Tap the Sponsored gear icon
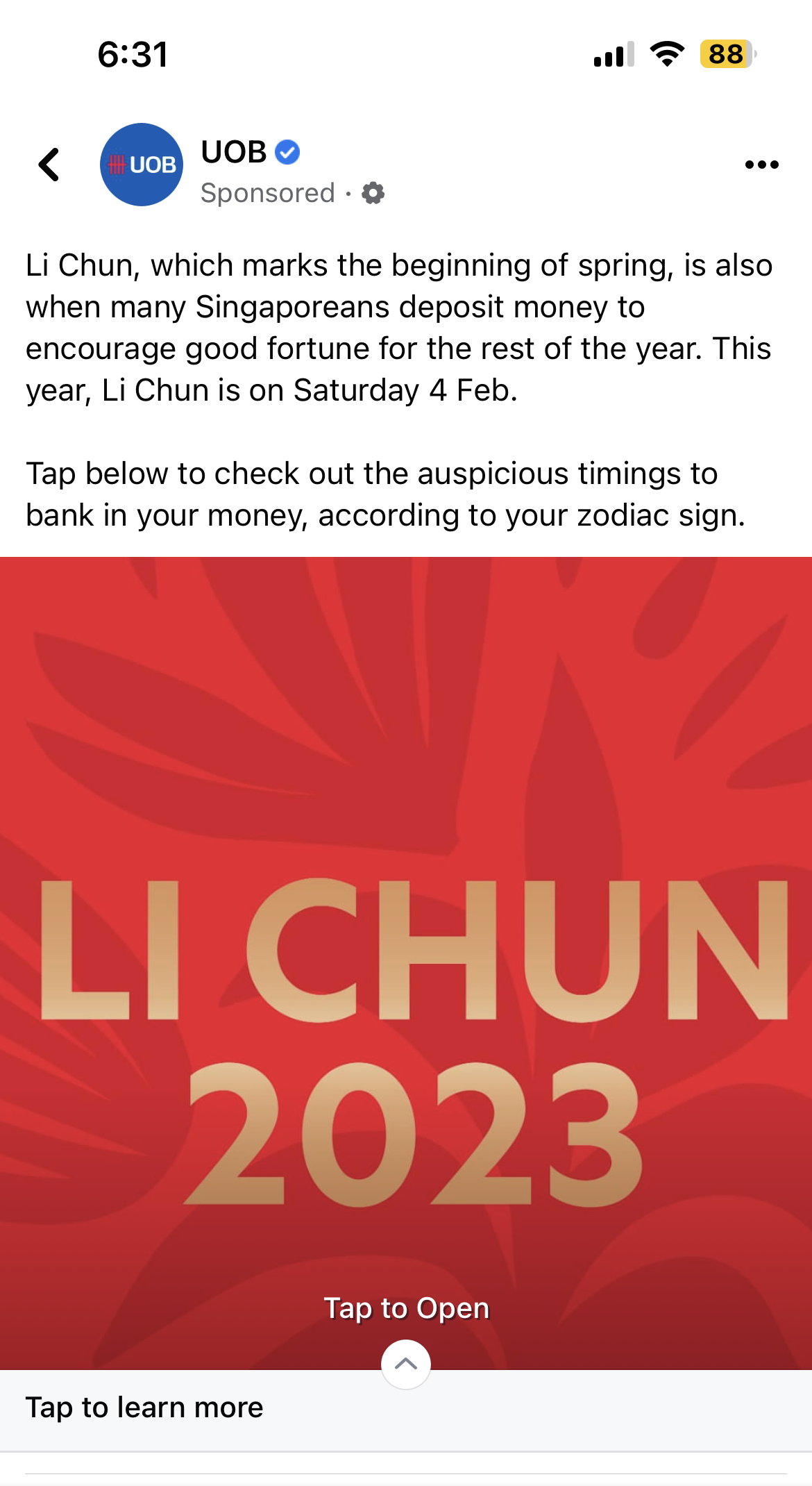The image size is (812, 1486). tap(373, 193)
